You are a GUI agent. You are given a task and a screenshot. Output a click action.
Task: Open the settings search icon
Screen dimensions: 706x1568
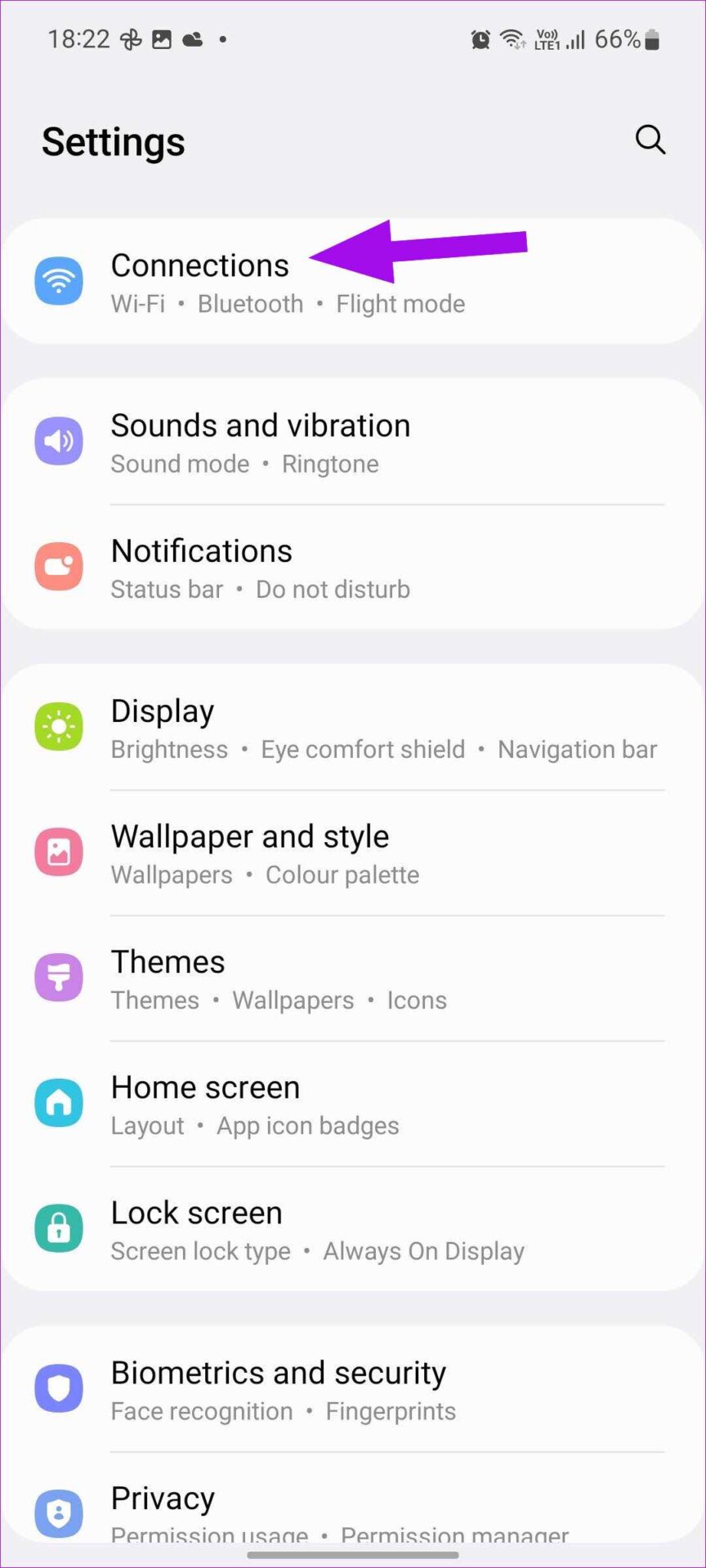[x=650, y=140]
